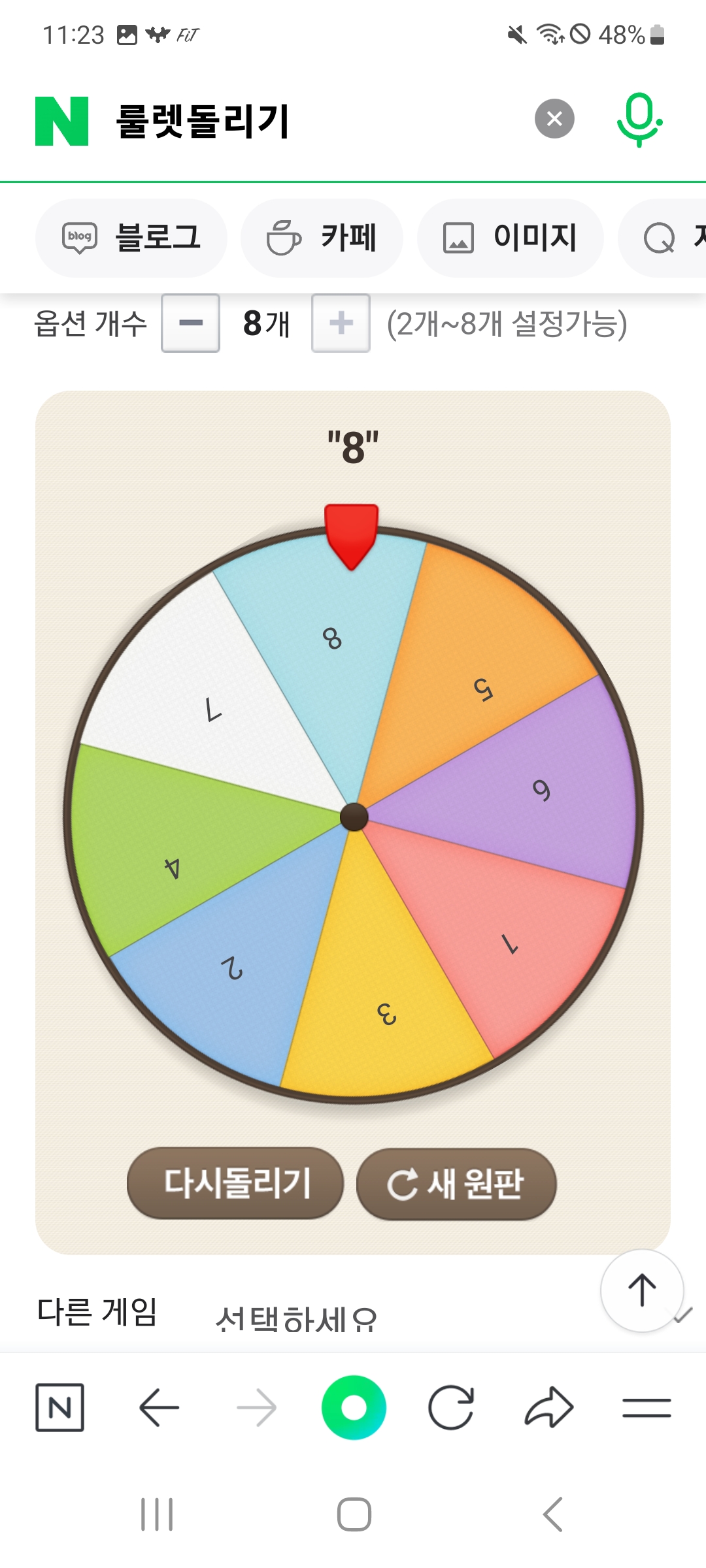Go back with the browser left arrow
This screenshot has height=1568, width=706.
(159, 1407)
